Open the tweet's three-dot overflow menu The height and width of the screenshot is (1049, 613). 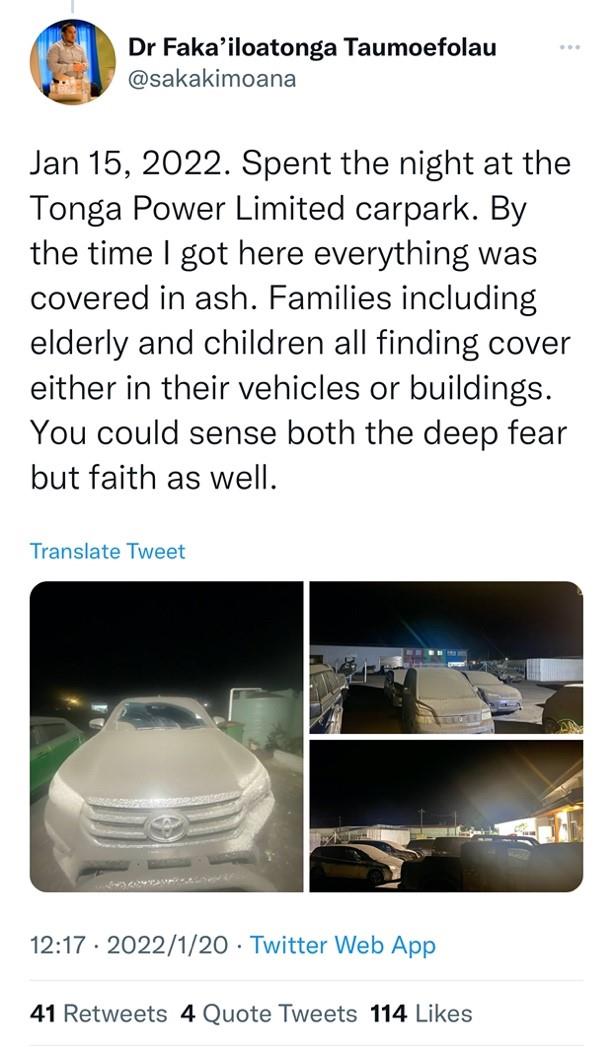pos(570,48)
